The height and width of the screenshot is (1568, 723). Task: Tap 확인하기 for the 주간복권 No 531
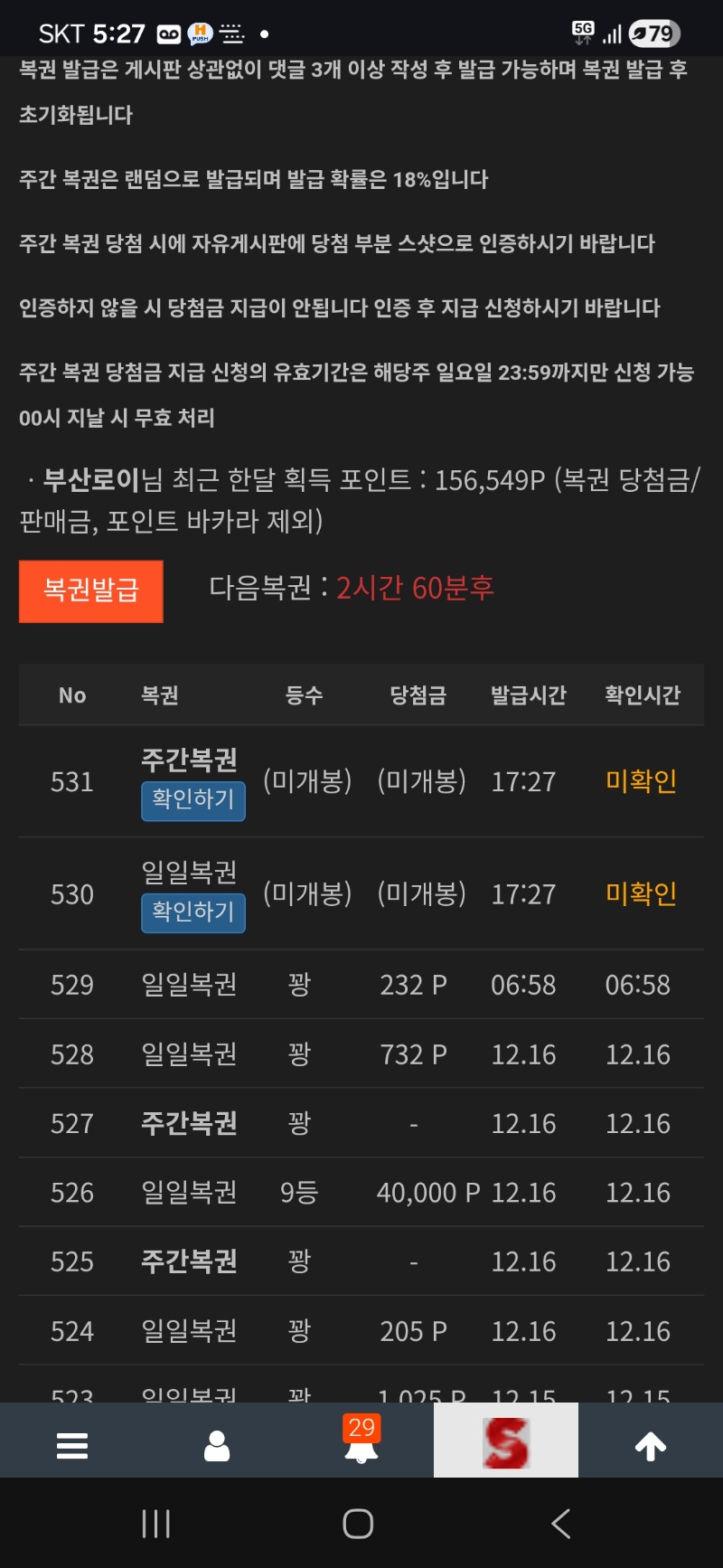pos(192,800)
